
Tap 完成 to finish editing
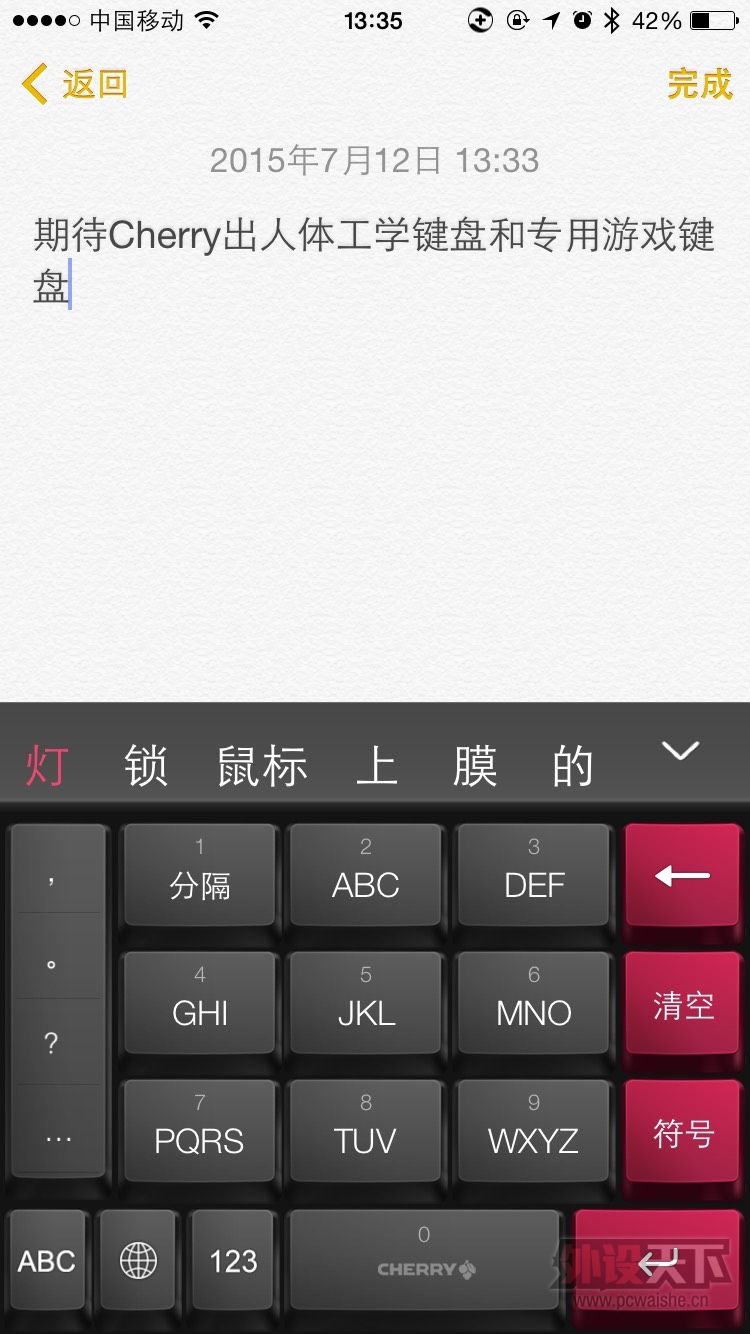pyautogui.click(x=699, y=84)
